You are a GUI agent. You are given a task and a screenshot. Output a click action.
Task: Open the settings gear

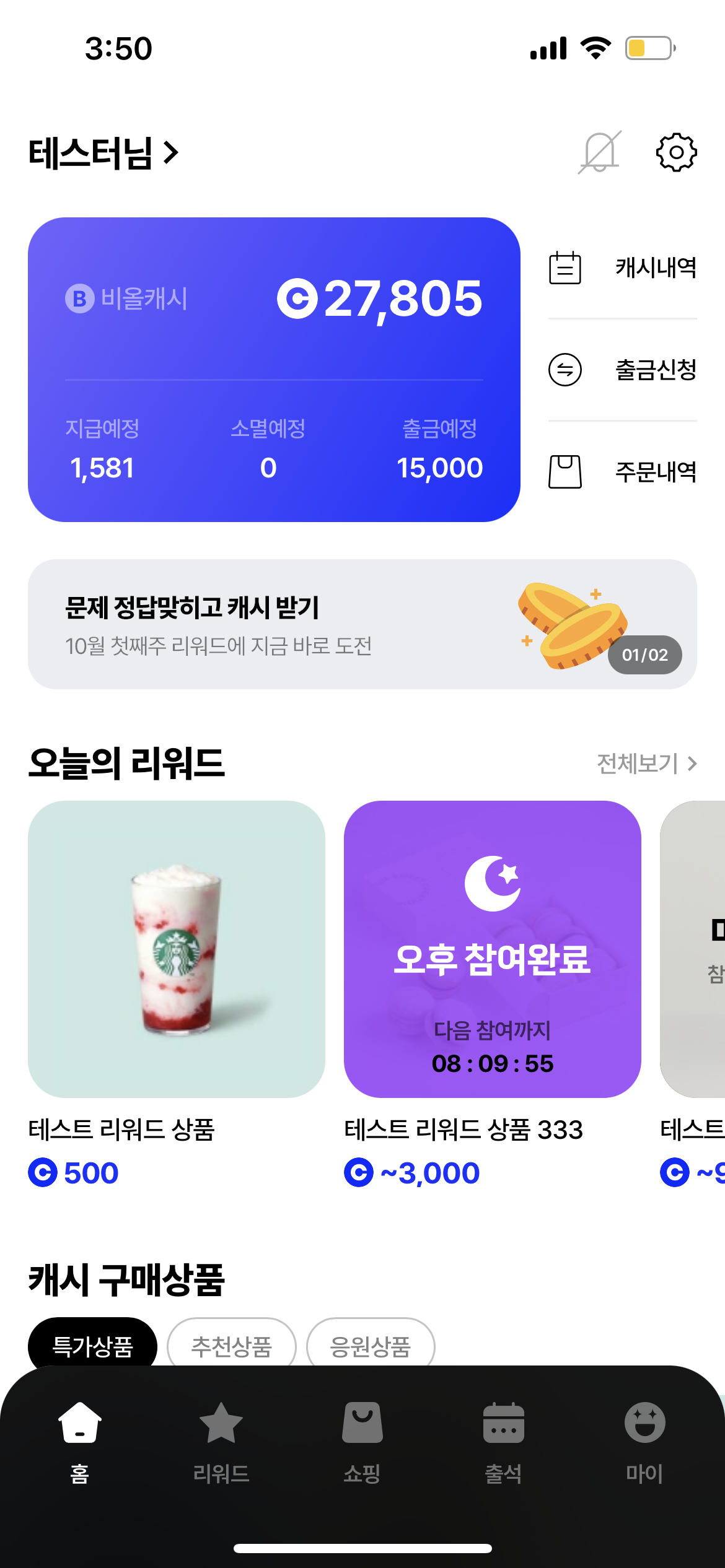tap(676, 152)
